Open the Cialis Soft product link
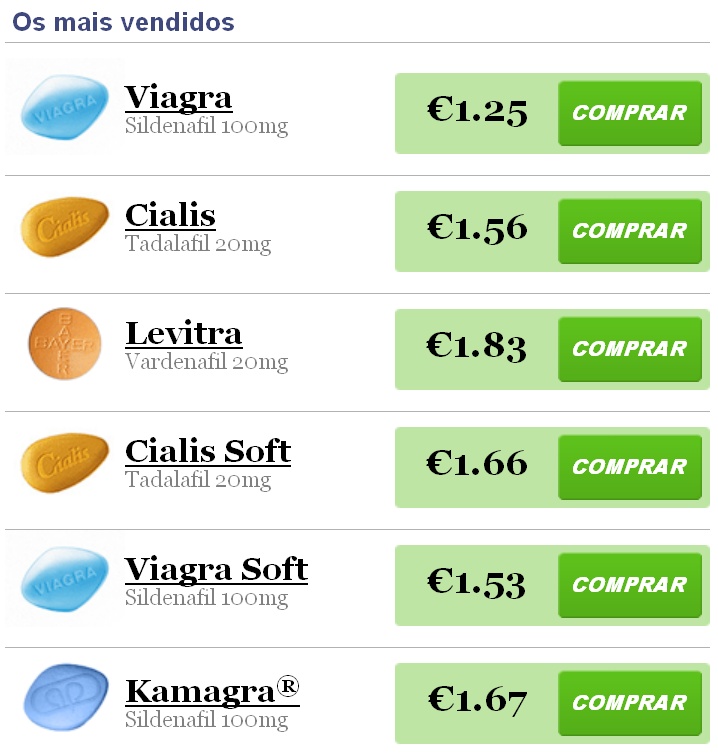Image resolution: width=718 pixels, height=754 pixels. (207, 452)
